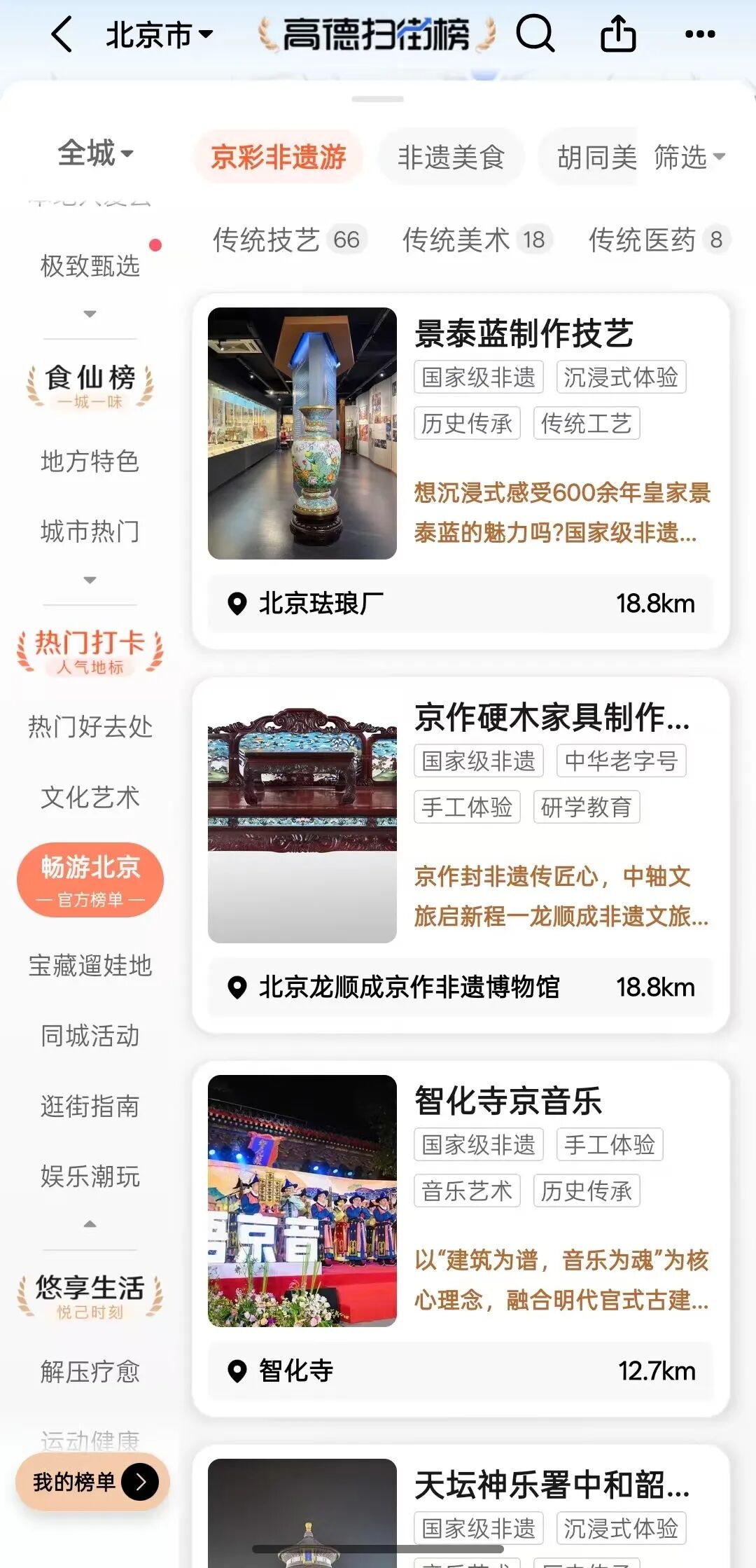Image resolution: width=756 pixels, height=1568 pixels.
Task: Open the 景泰蓝制作技艺 listing
Action: point(524,335)
